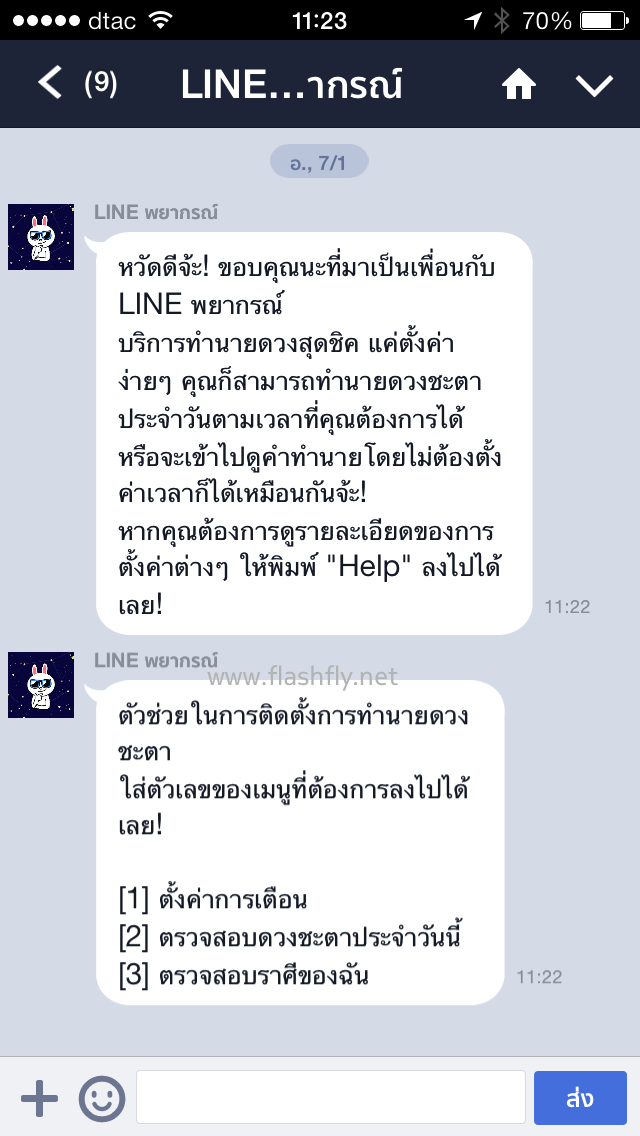Tap the blue ส่ง send button
This screenshot has height=1136, width=640.
[580, 1097]
